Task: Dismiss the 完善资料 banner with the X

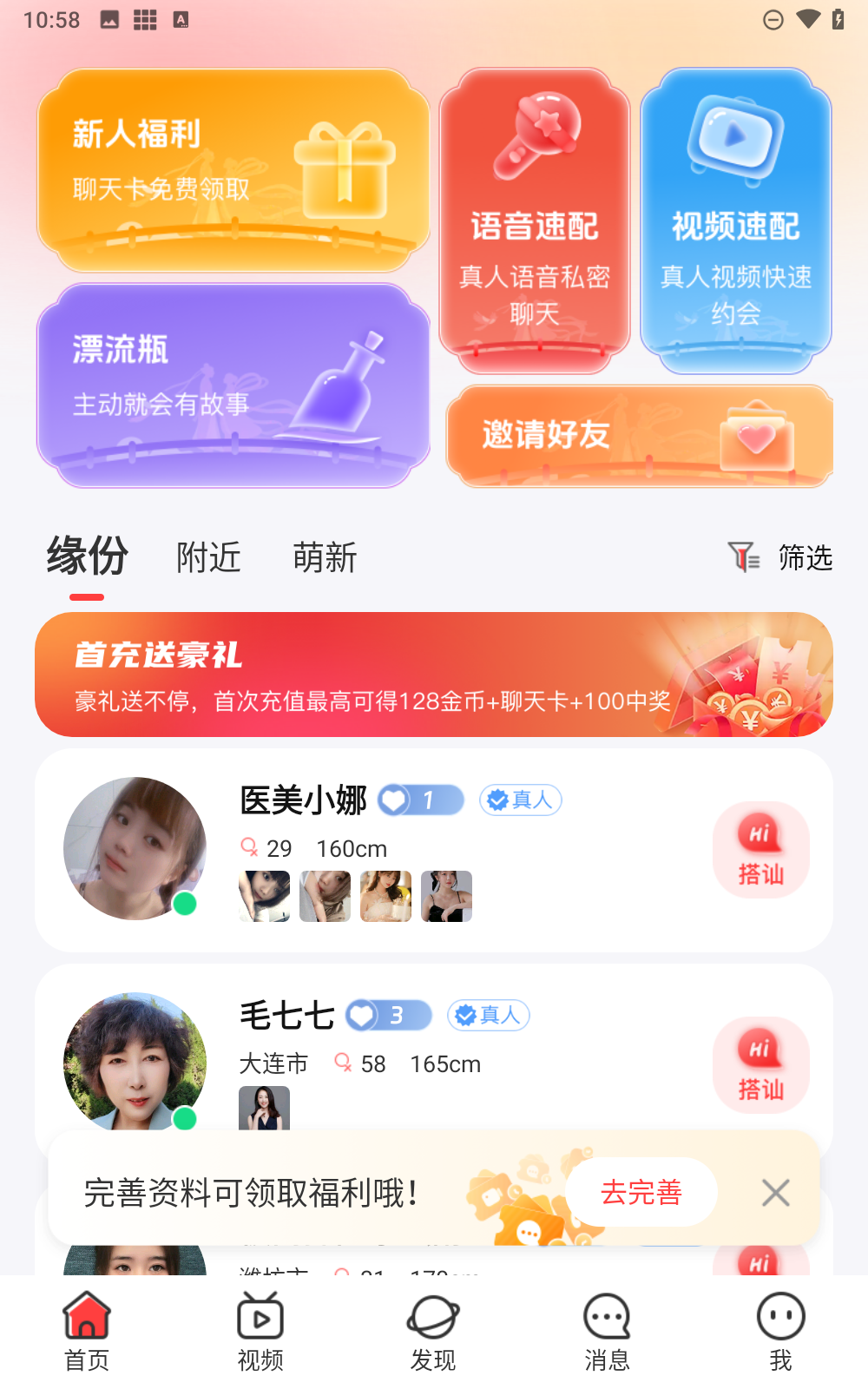Action: 775,1194
